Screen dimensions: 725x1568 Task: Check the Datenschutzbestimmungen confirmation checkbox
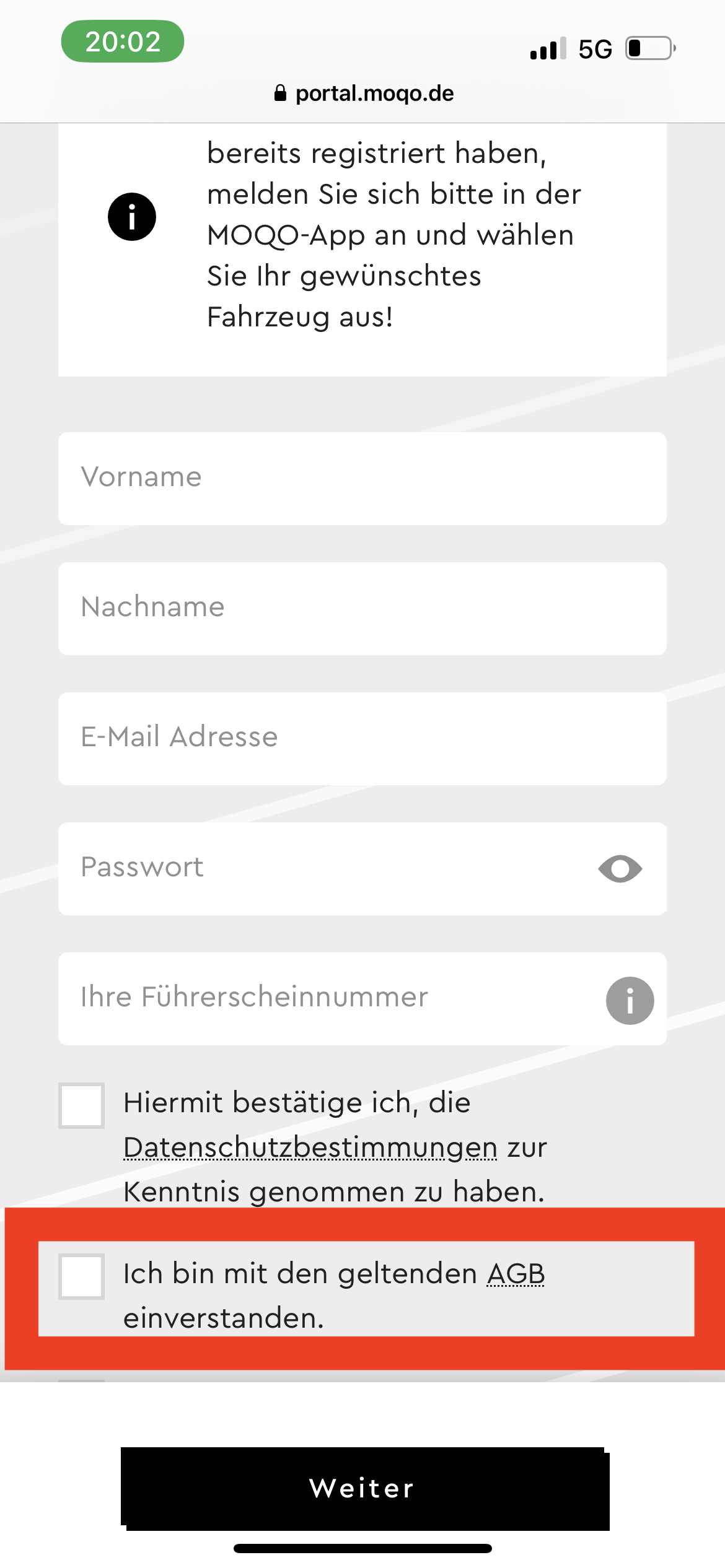coord(82,1105)
